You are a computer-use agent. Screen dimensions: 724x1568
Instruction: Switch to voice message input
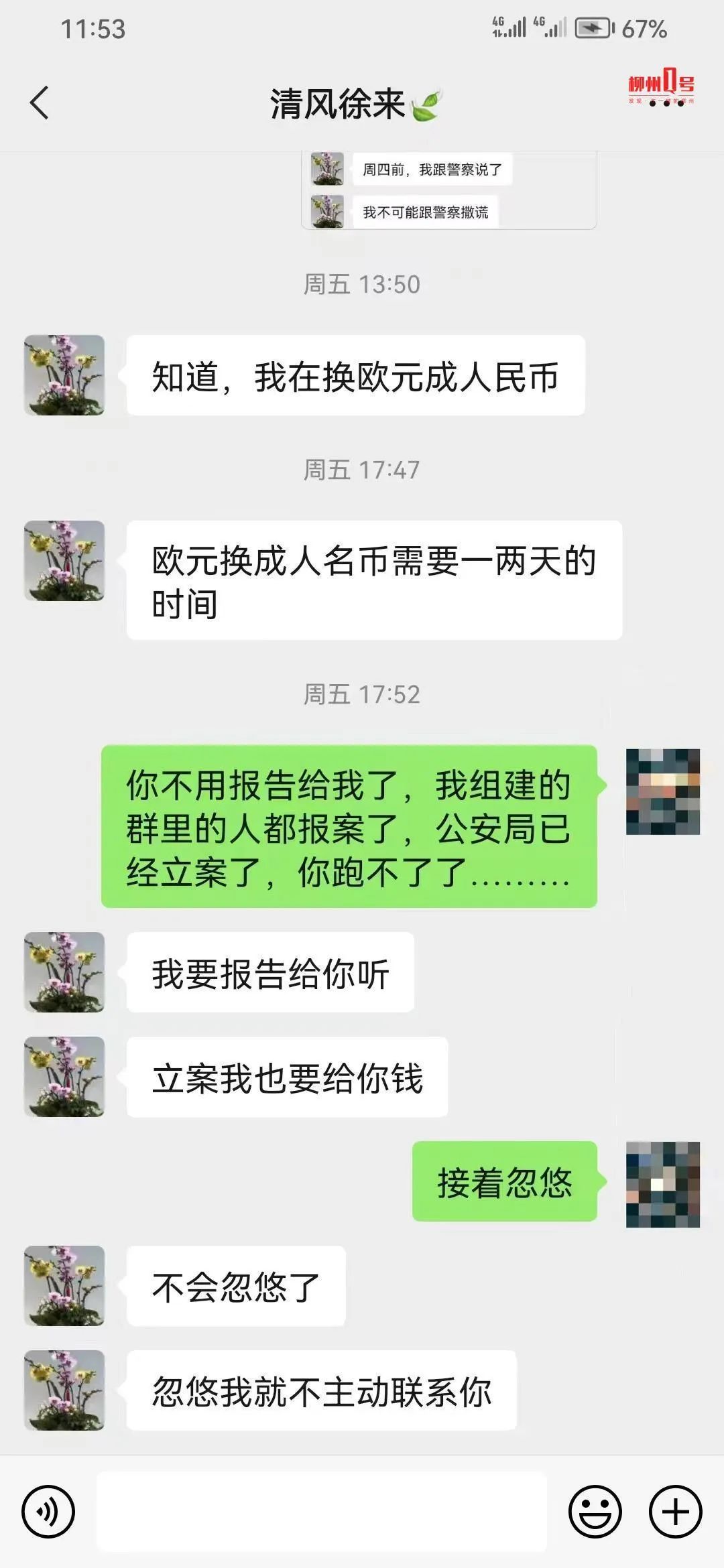tap(48, 1512)
